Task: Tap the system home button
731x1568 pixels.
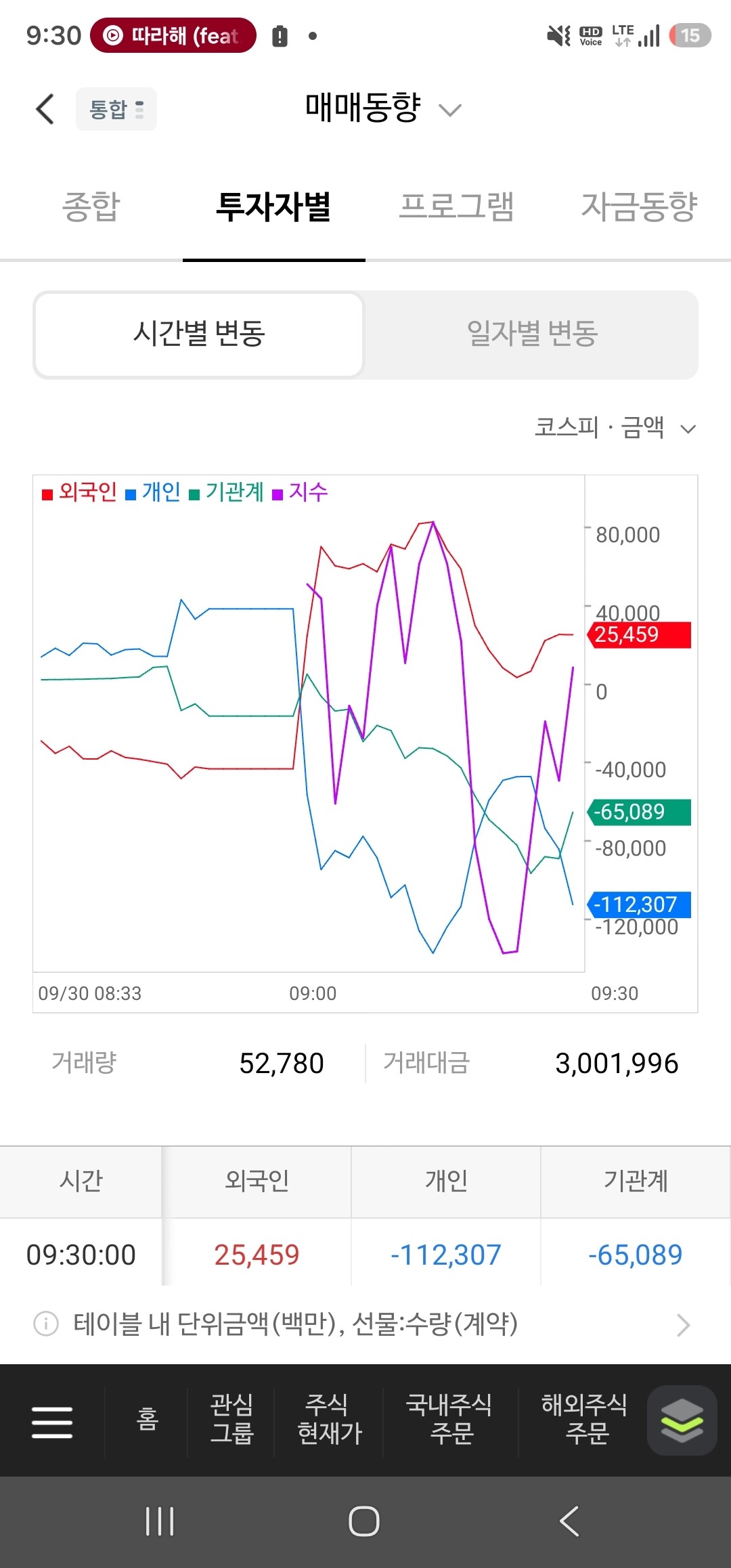Action: tap(364, 1521)
